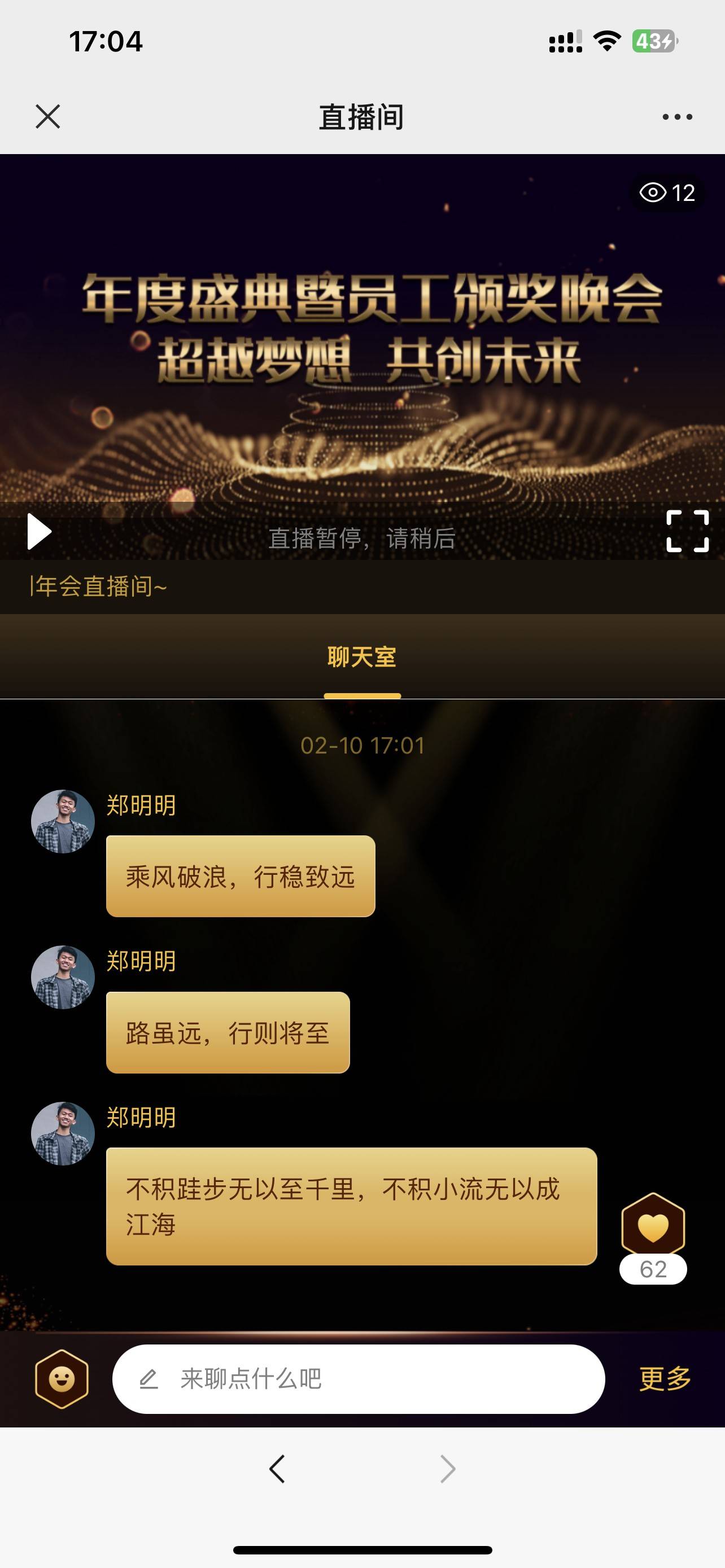Screen dimensions: 725x1568
Task: Focus the 来聊点什么吧 chat input
Action: 359,1379
